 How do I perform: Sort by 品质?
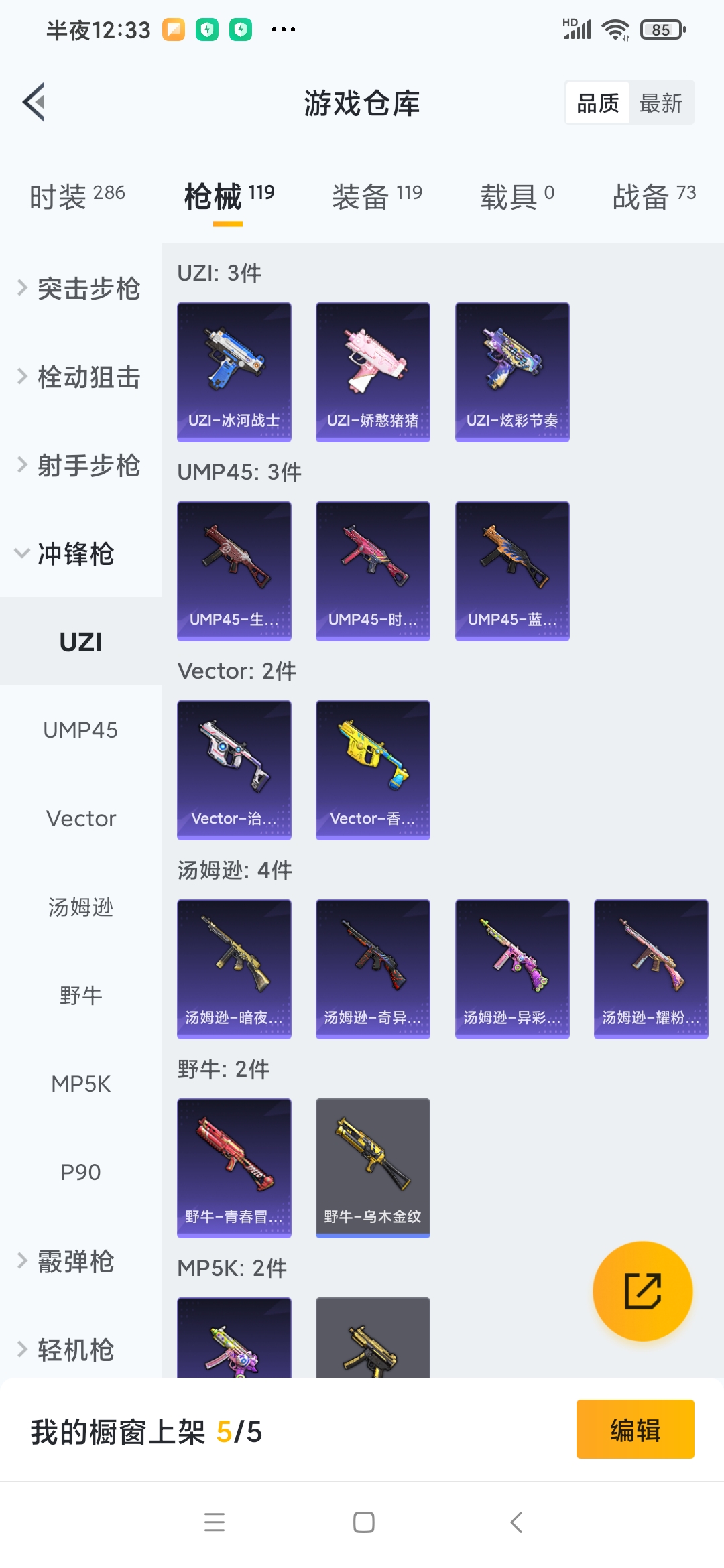point(598,103)
